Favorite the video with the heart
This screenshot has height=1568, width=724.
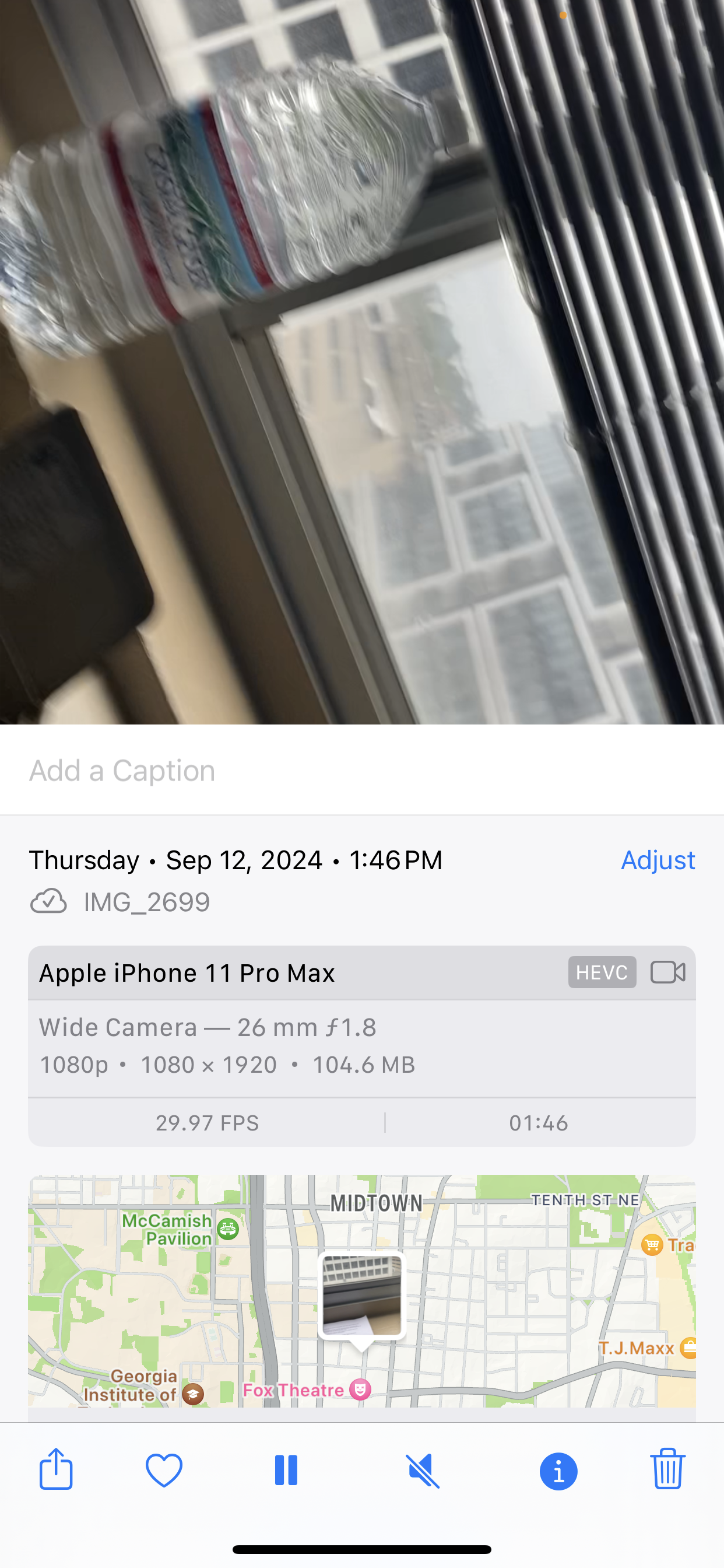pos(164,1471)
